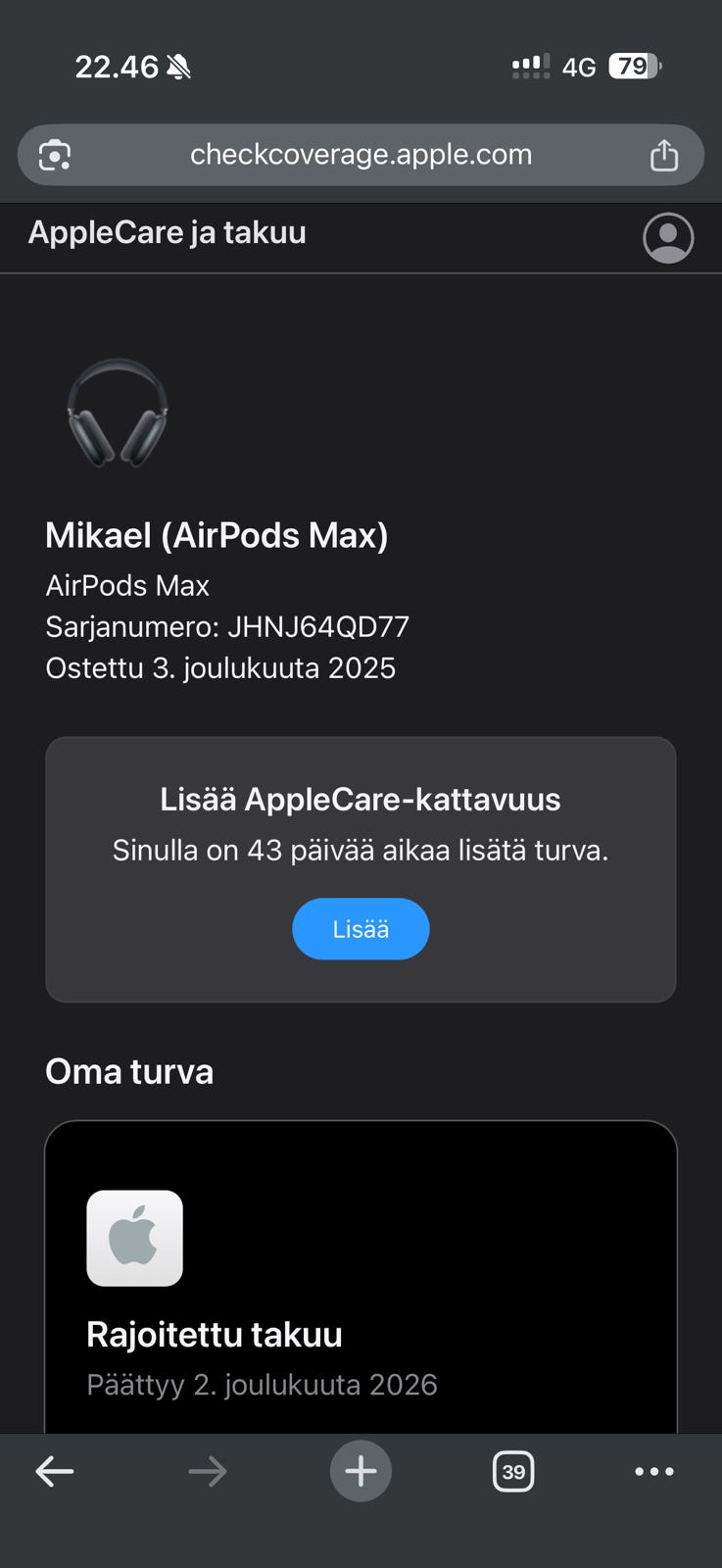Tap the AppleCare ja takuu header
This screenshot has width=722, height=1568.
pyautogui.click(x=168, y=233)
